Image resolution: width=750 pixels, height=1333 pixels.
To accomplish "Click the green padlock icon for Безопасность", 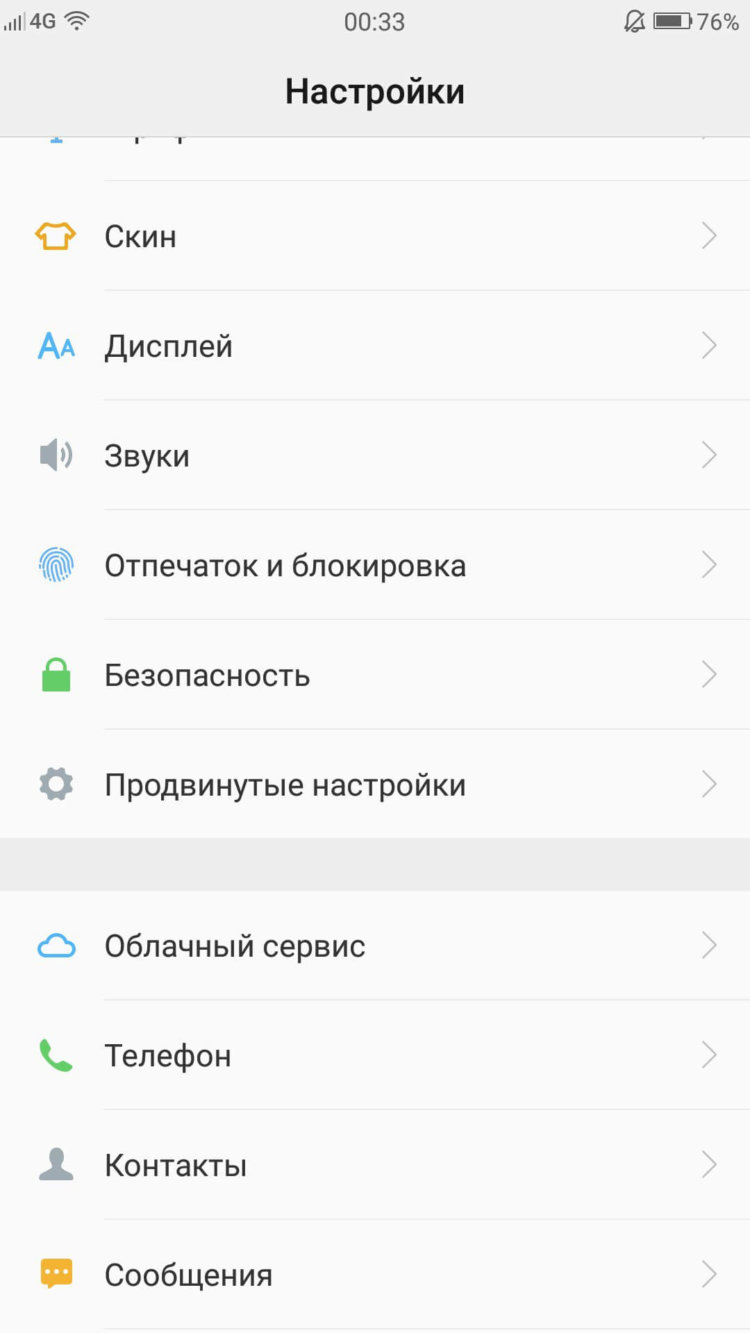I will pos(55,674).
